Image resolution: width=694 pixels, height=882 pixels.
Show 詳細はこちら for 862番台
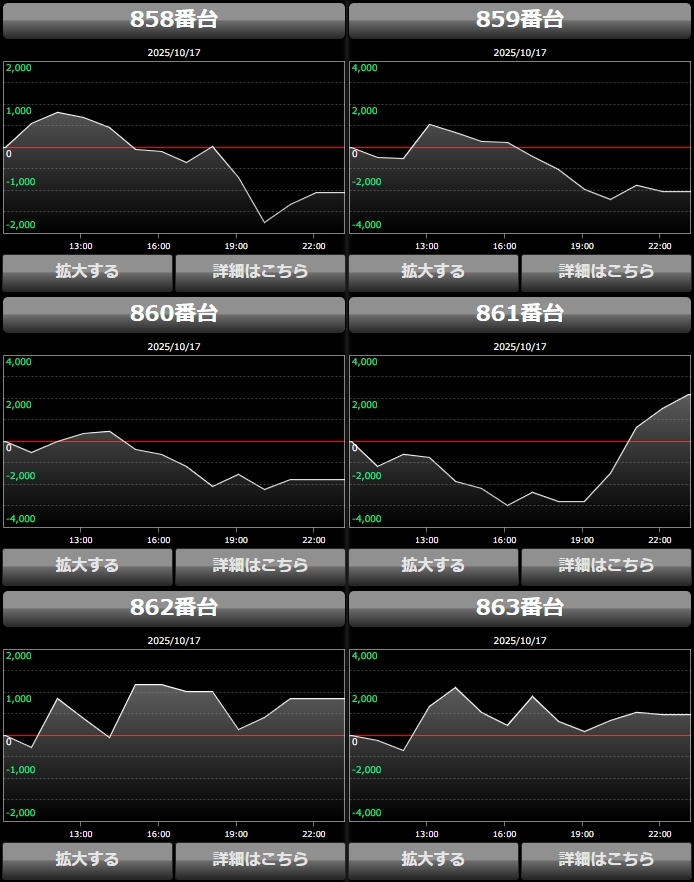260,860
